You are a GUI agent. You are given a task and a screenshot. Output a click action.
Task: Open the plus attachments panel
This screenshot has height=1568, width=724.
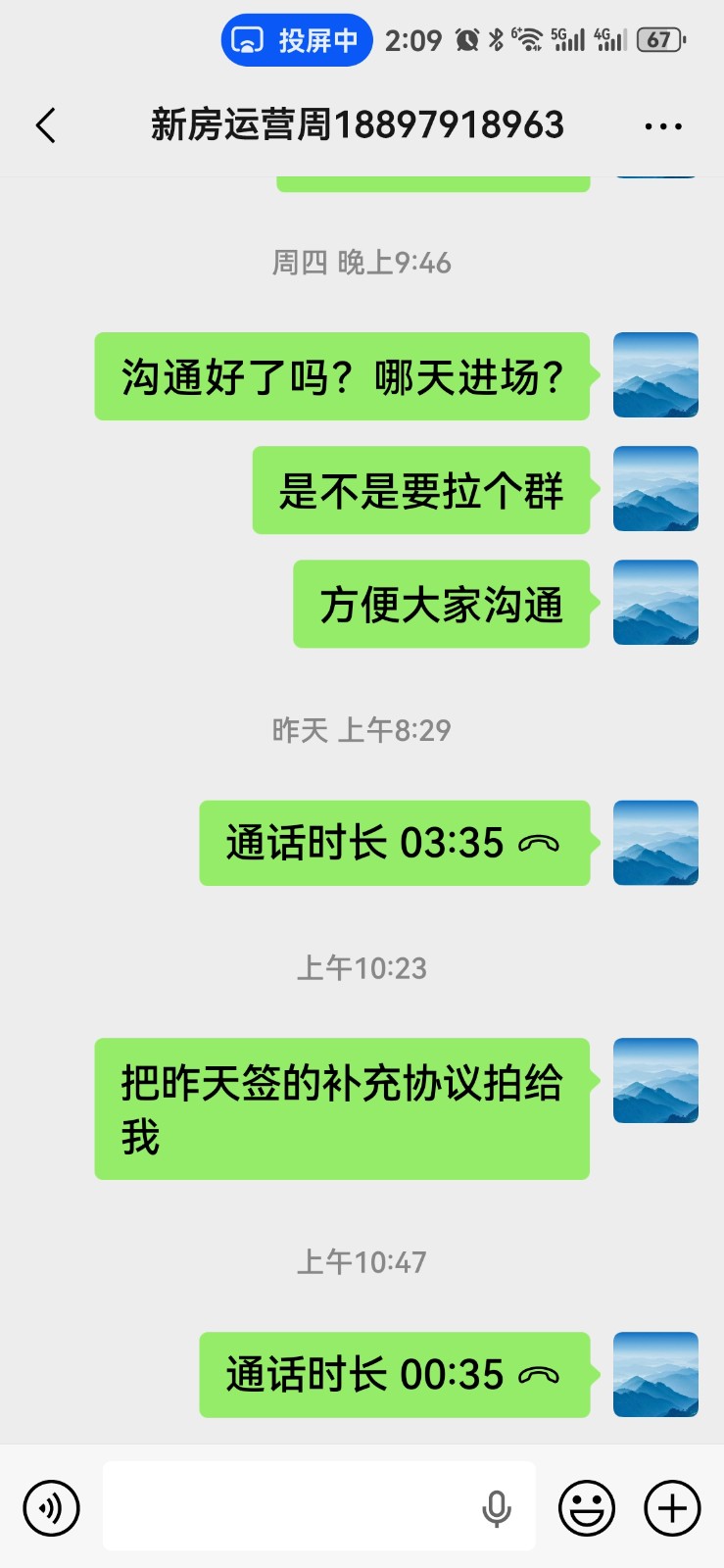(x=672, y=1507)
